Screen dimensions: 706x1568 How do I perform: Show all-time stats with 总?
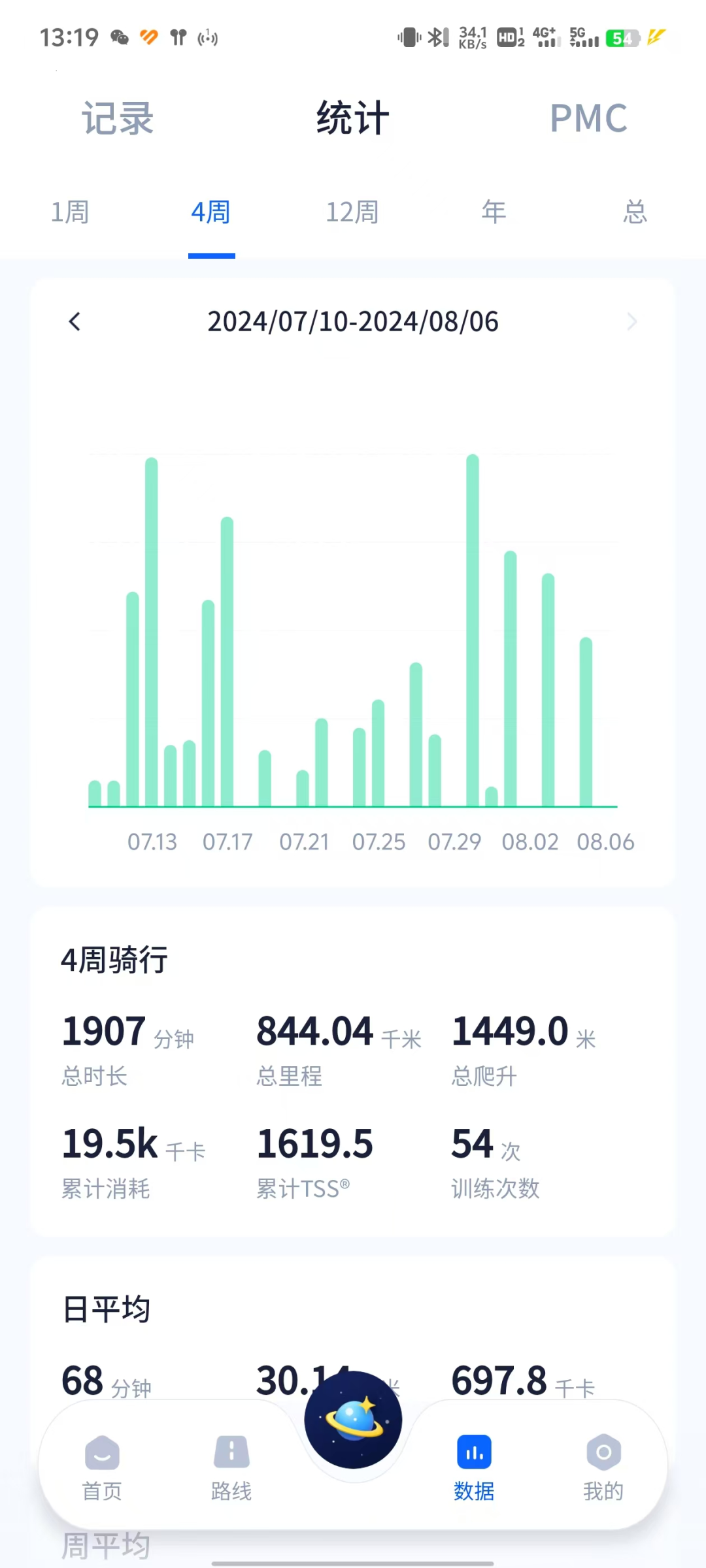click(x=635, y=212)
